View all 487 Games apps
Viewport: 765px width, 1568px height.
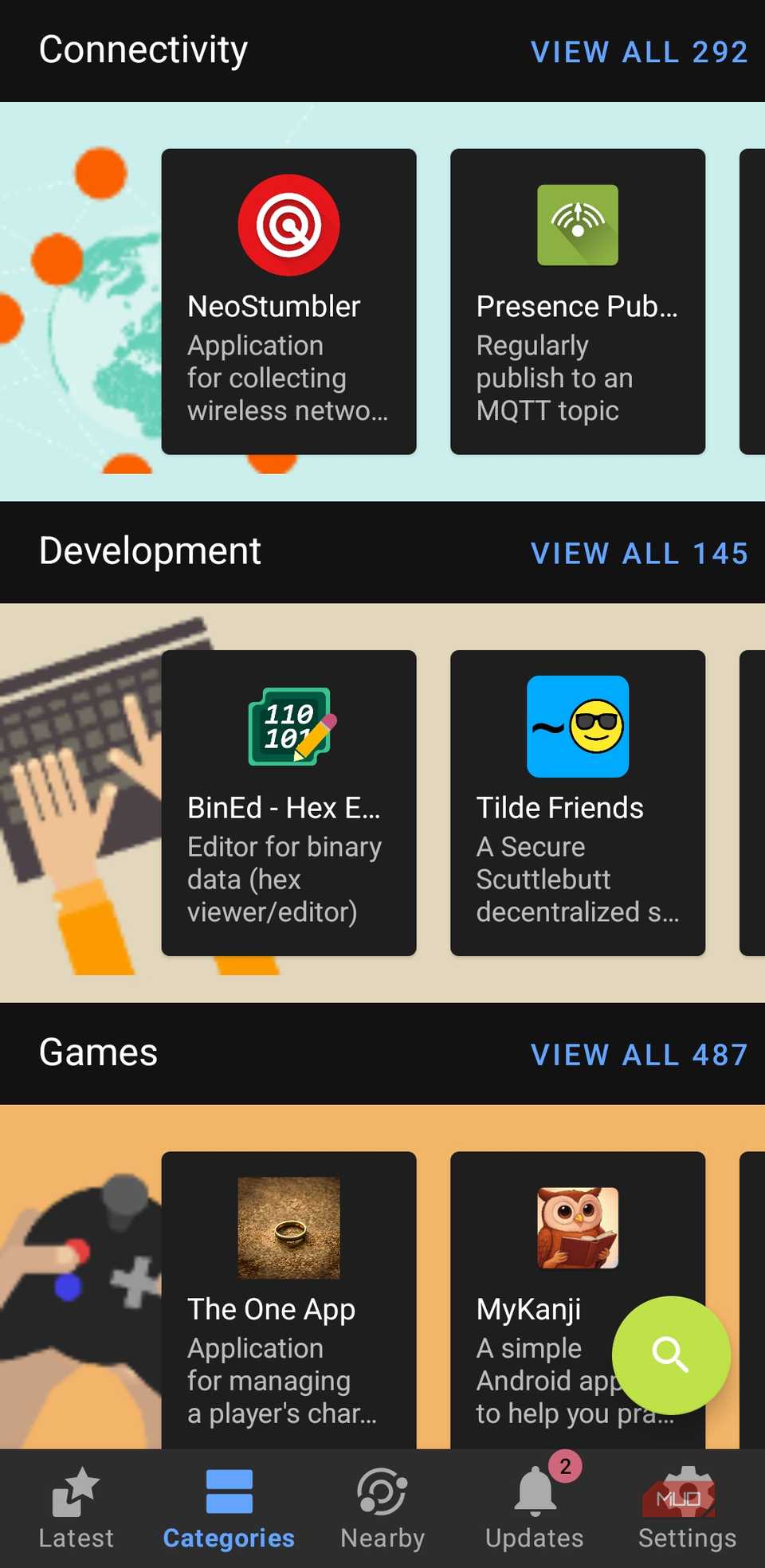click(x=639, y=1055)
